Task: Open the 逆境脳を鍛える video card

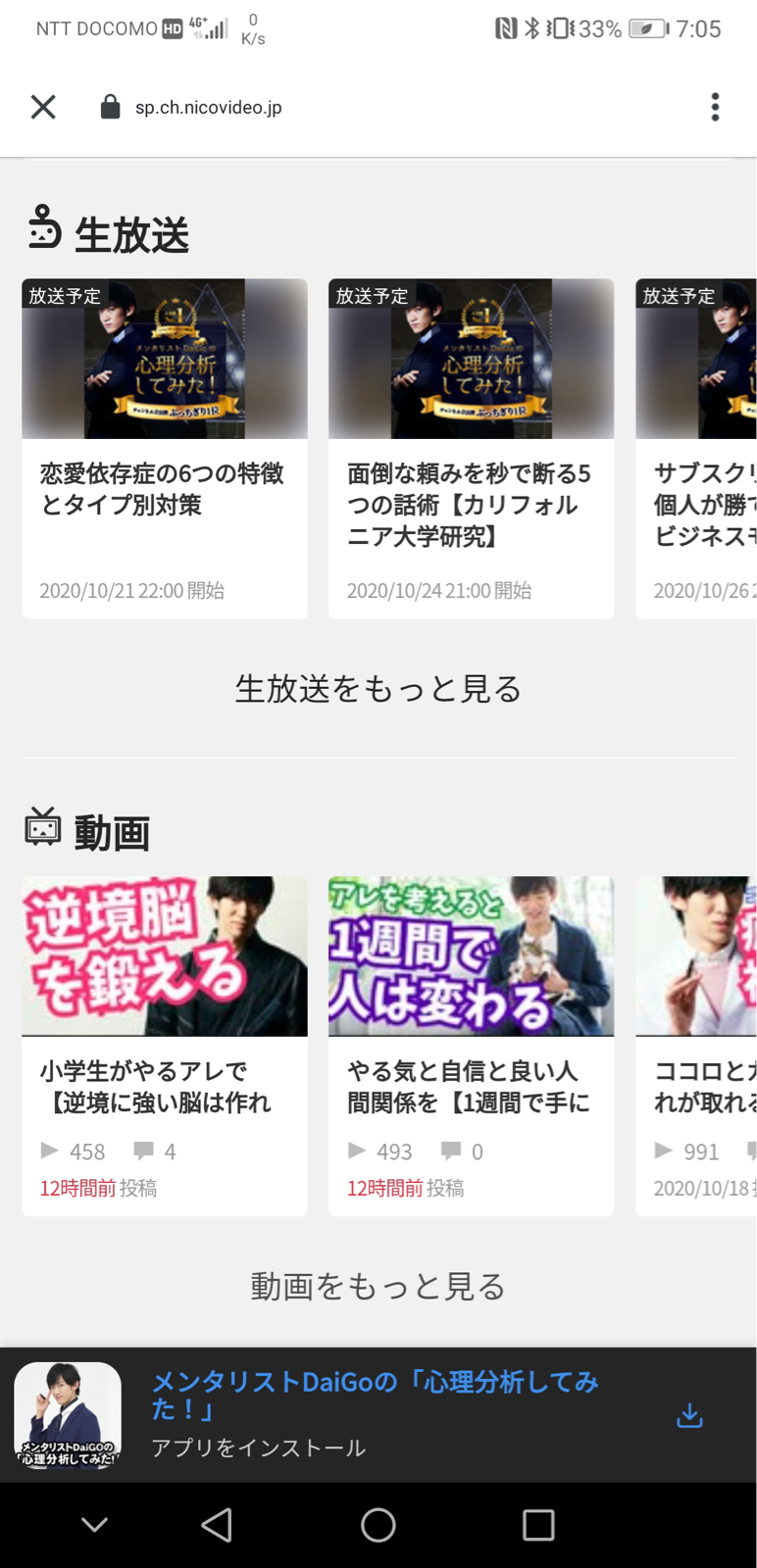Action: click(x=164, y=1045)
